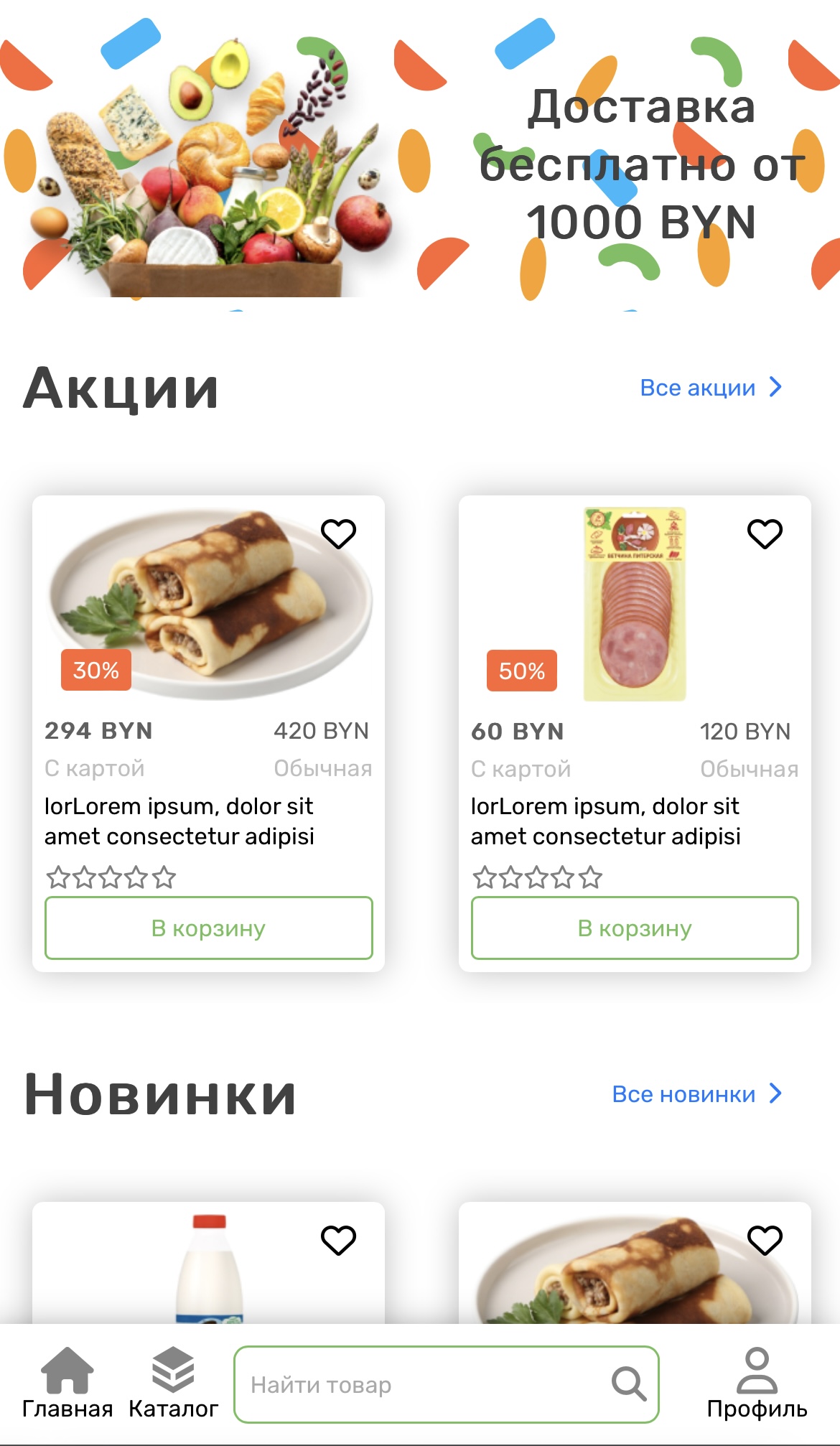The height and width of the screenshot is (1446, 840).
Task: Favorite the 60 BYN ham product
Action: pos(765,533)
